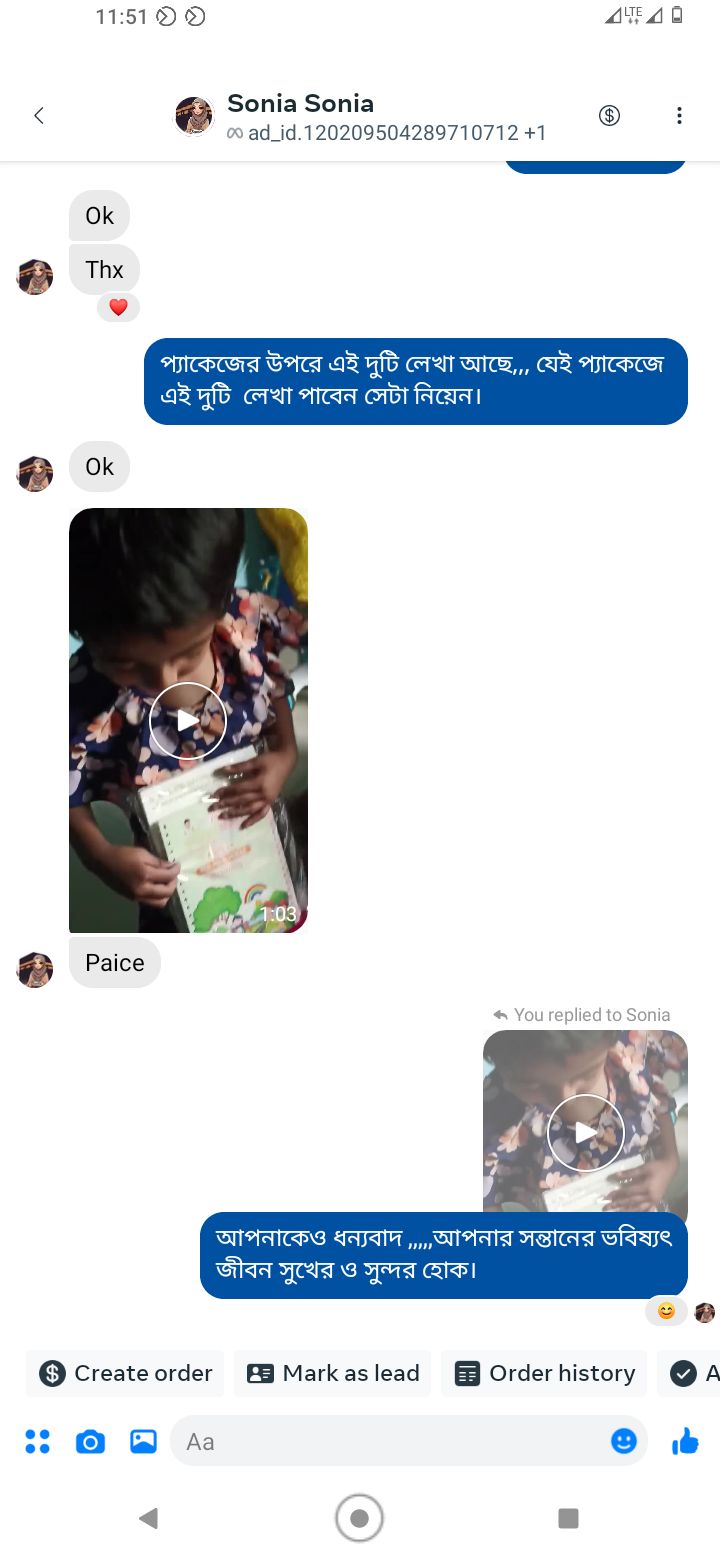720x1560 pixels.
Task: Mark this conversation as lead
Action: [x=333, y=1373]
